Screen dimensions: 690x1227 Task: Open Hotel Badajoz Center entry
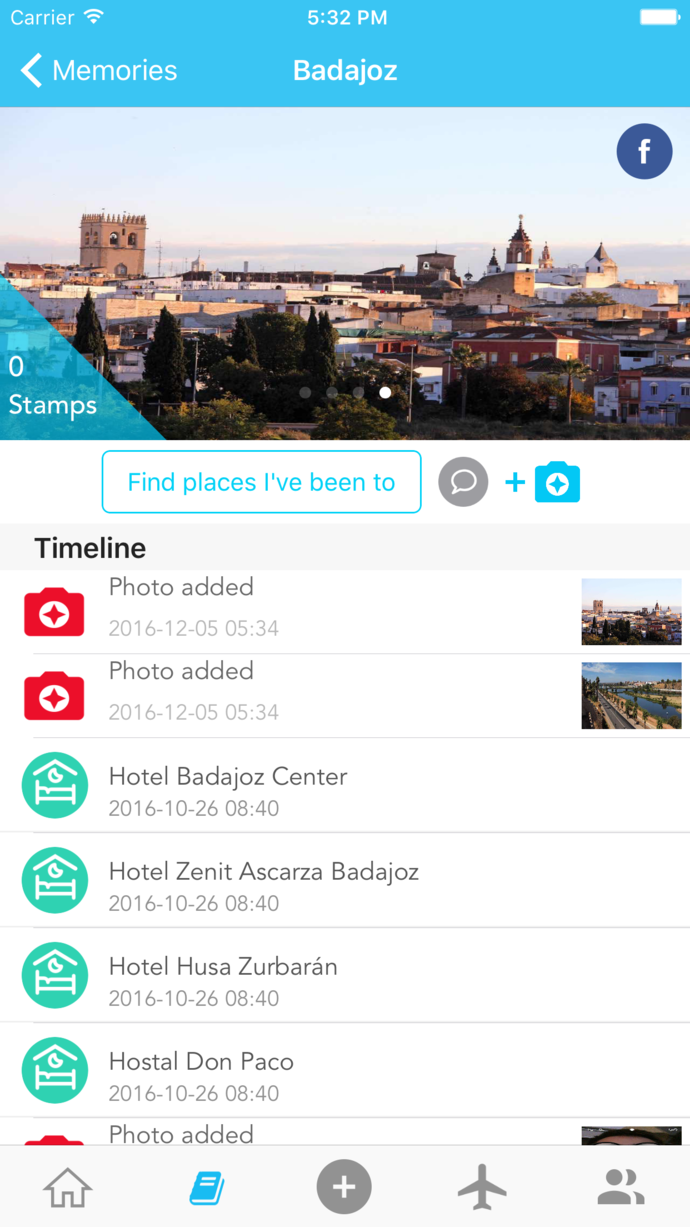228,785
